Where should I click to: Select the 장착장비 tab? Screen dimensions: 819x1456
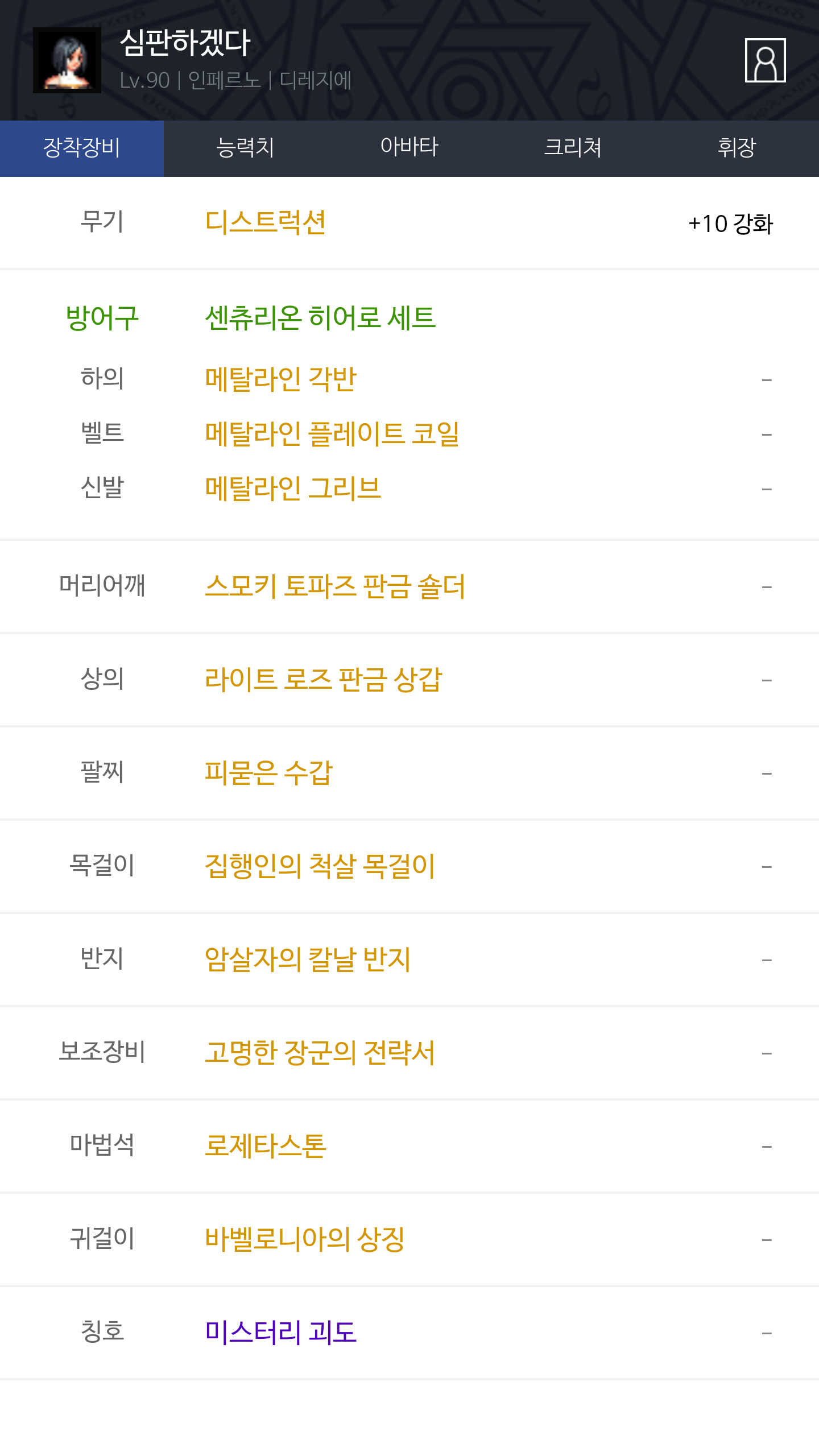click(82, 148)
